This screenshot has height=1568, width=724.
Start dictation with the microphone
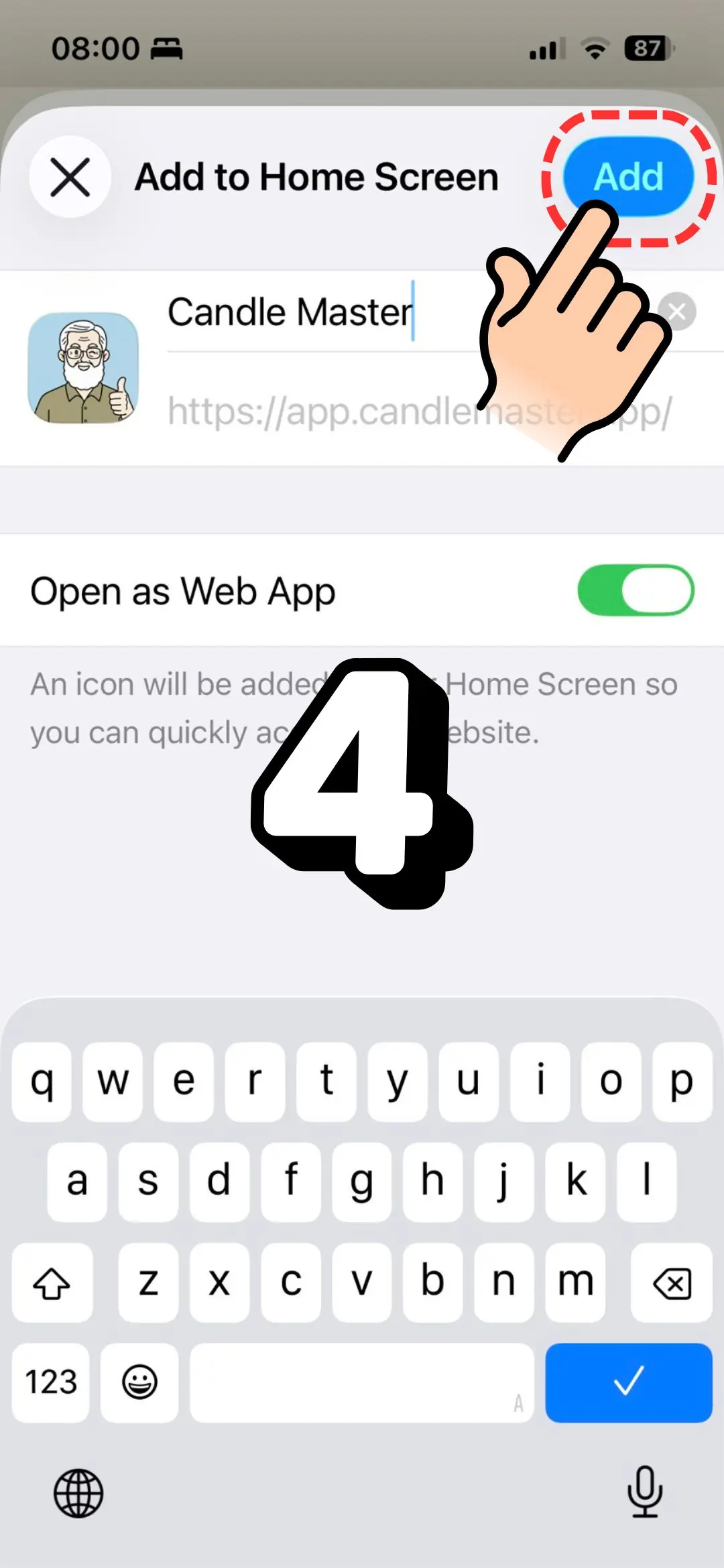[644, 1492]
